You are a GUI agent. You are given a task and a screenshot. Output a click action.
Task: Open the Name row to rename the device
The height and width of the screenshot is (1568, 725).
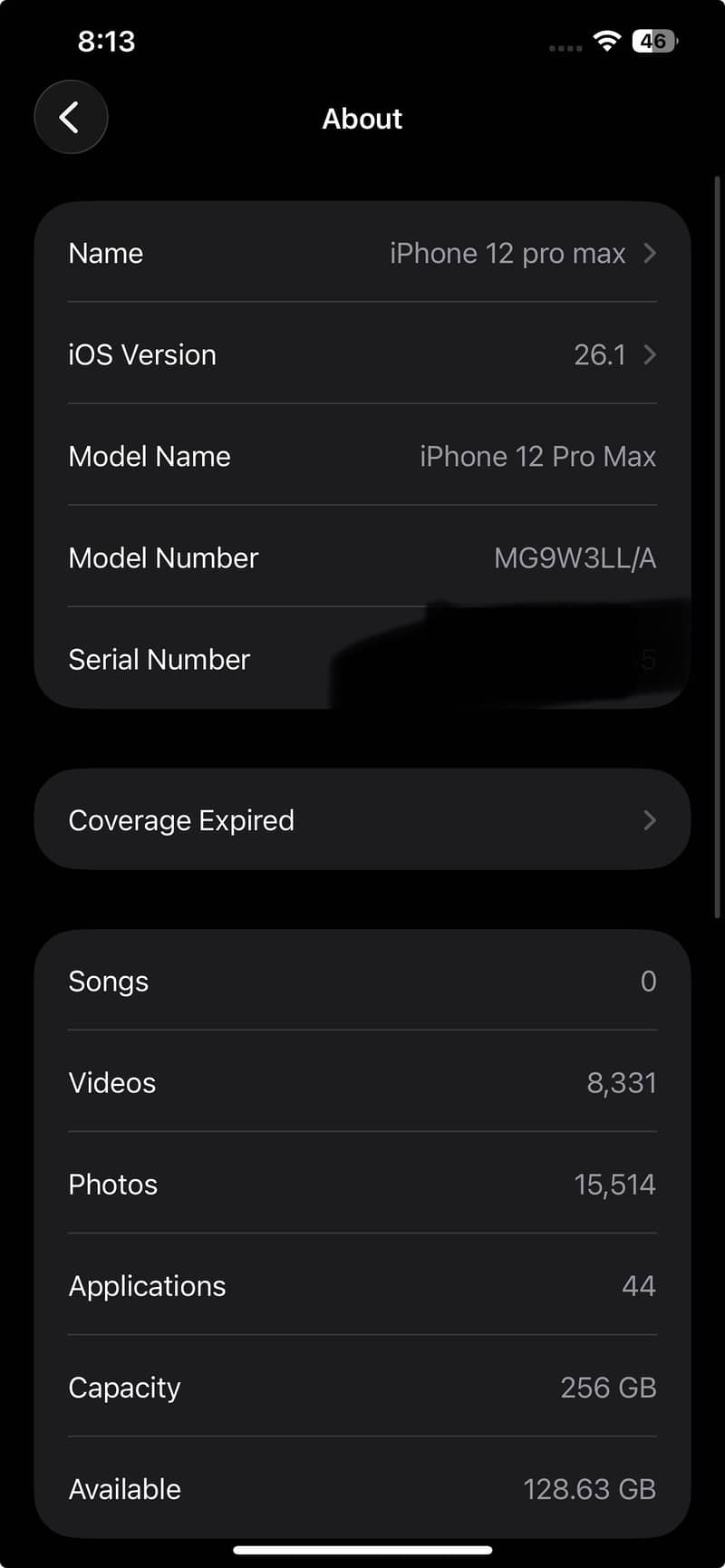(362, 253)
